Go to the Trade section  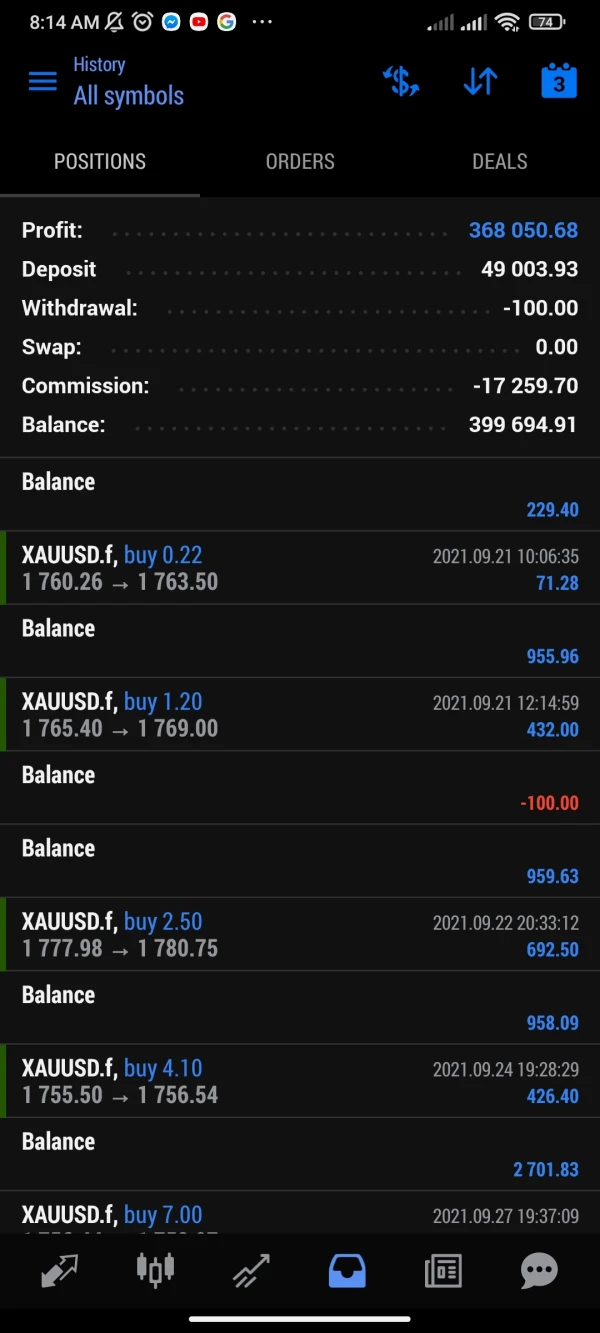click(x=251, y=1271)
